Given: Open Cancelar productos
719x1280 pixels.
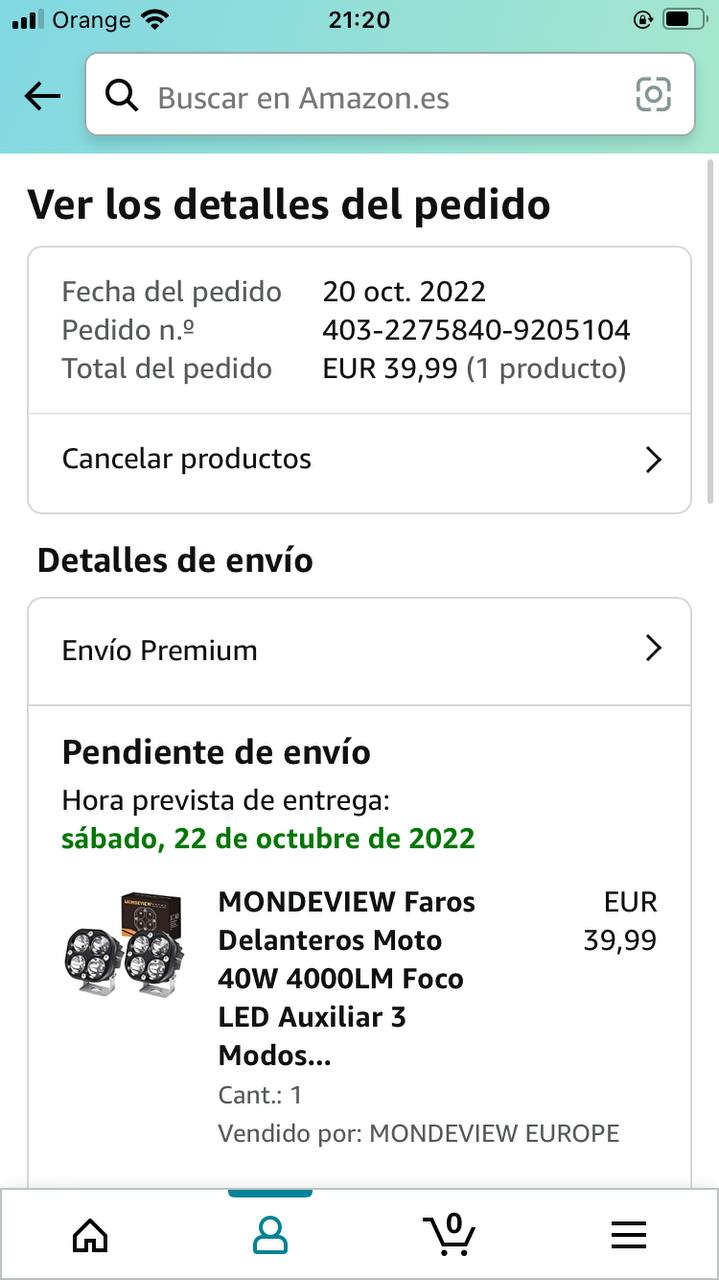Looking at the screenshot, I should (x=359, y=460).
